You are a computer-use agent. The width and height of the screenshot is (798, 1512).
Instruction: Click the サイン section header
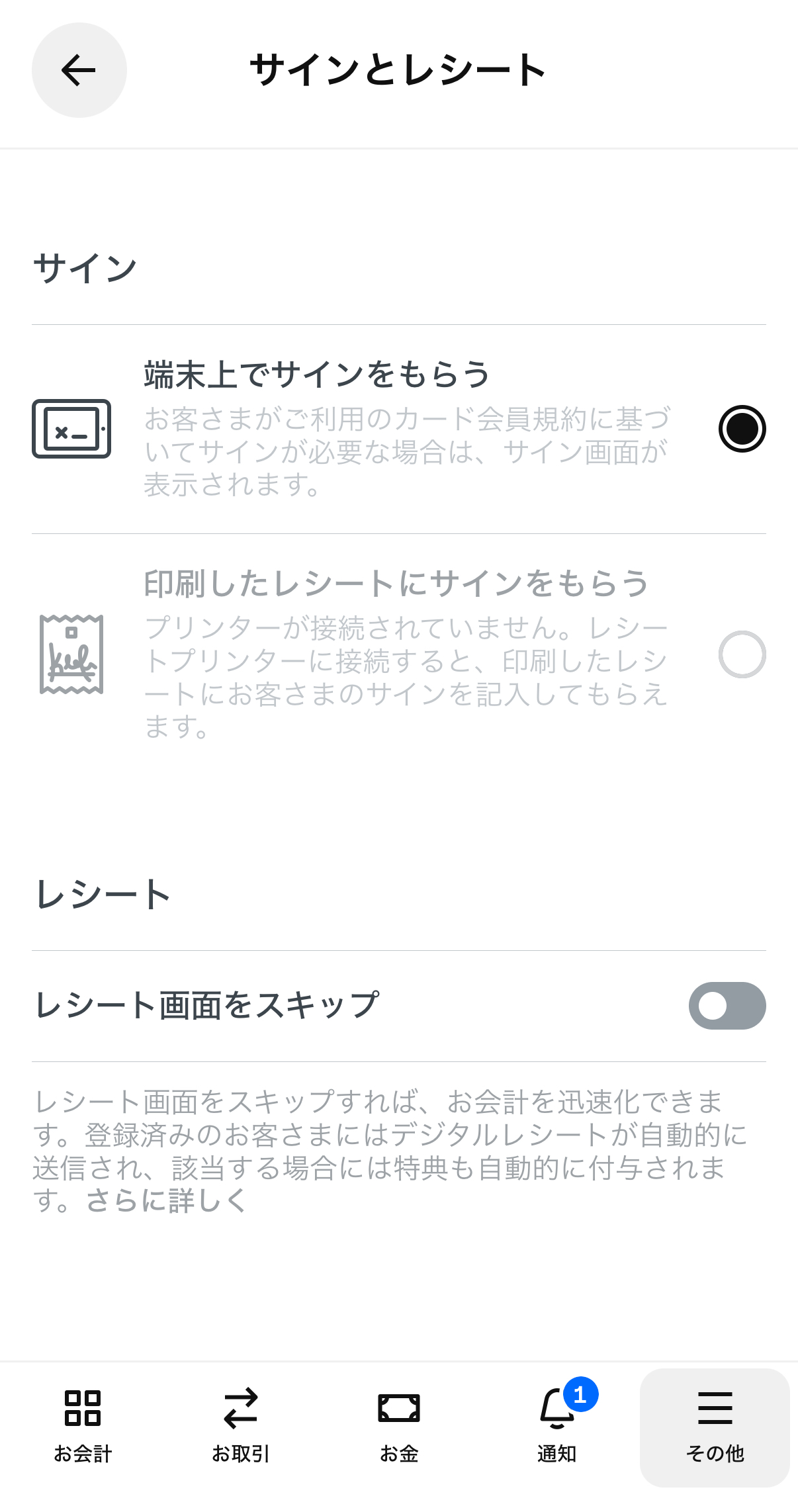click(x=84, y=266)
